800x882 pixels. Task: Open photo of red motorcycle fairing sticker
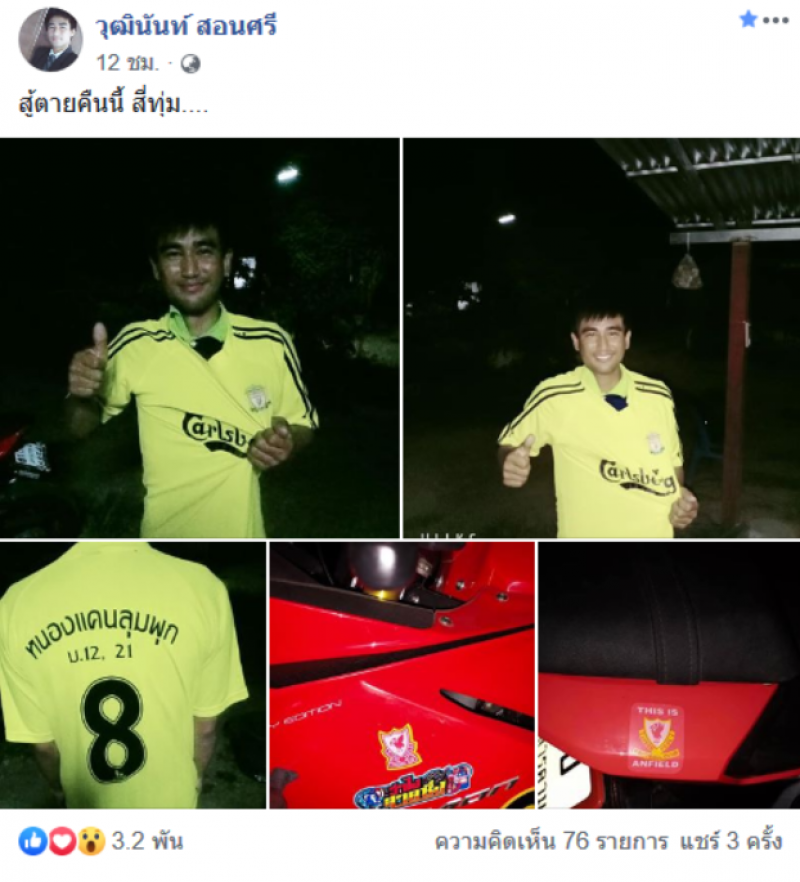coord(402,675)
